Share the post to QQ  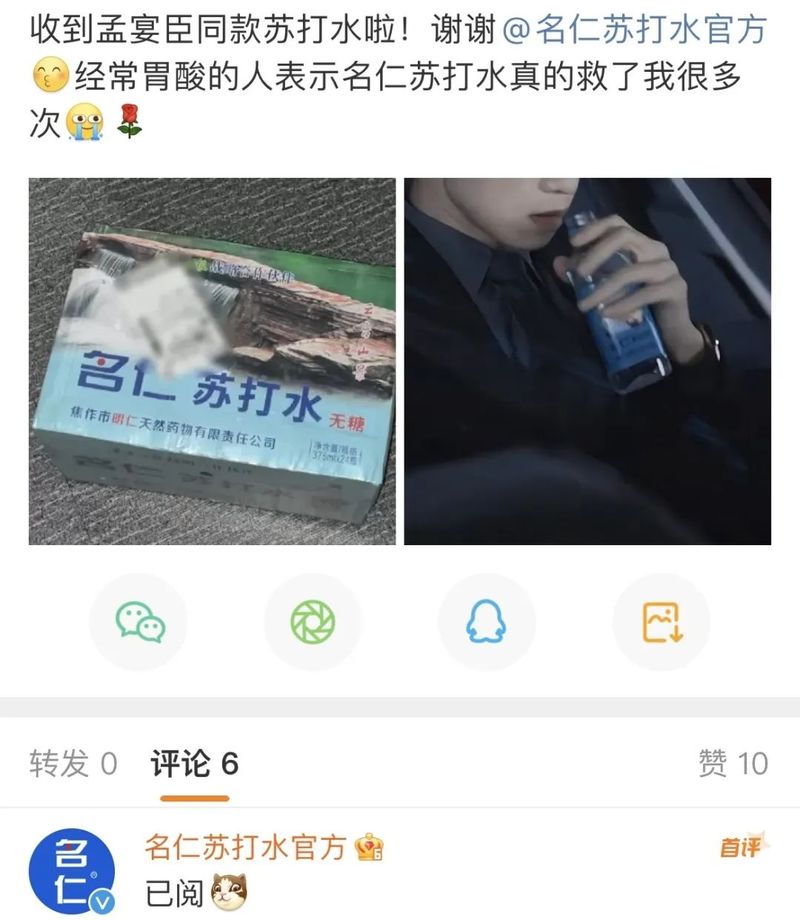[487, 622]
